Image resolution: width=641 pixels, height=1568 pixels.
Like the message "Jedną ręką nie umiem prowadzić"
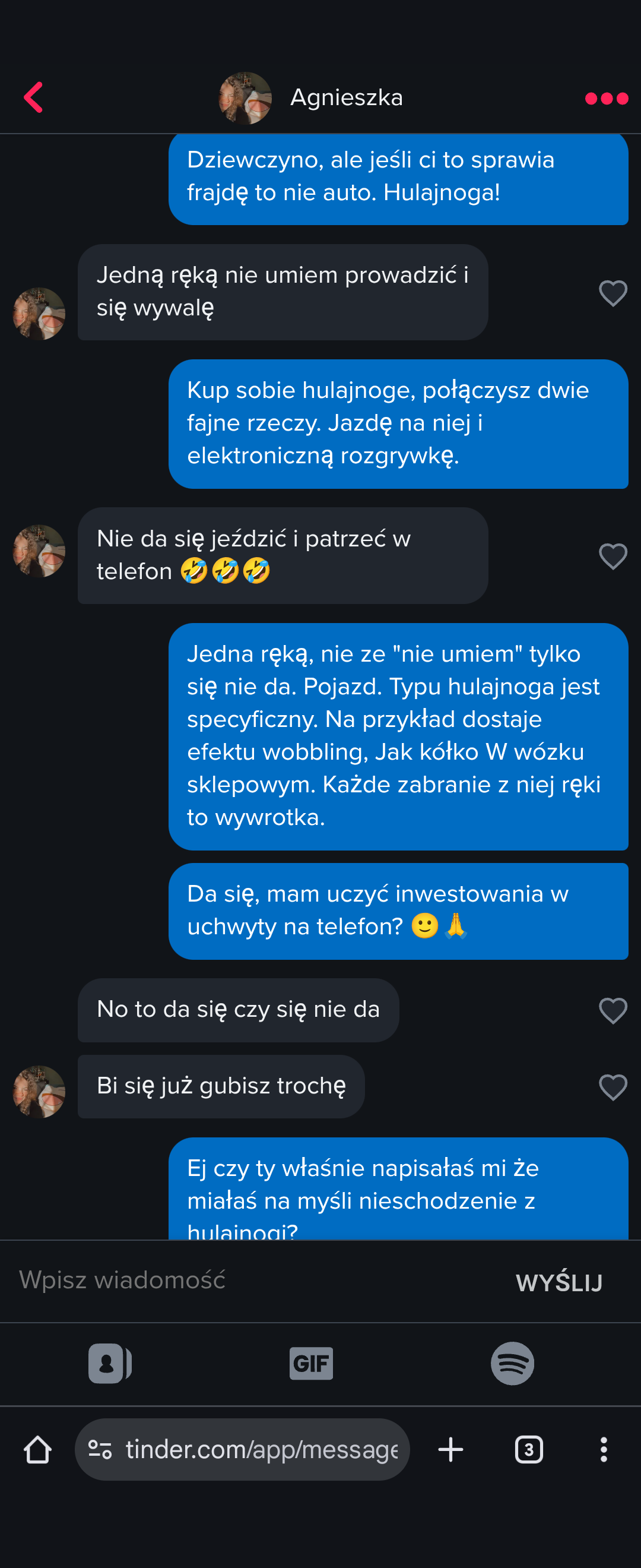613,293
